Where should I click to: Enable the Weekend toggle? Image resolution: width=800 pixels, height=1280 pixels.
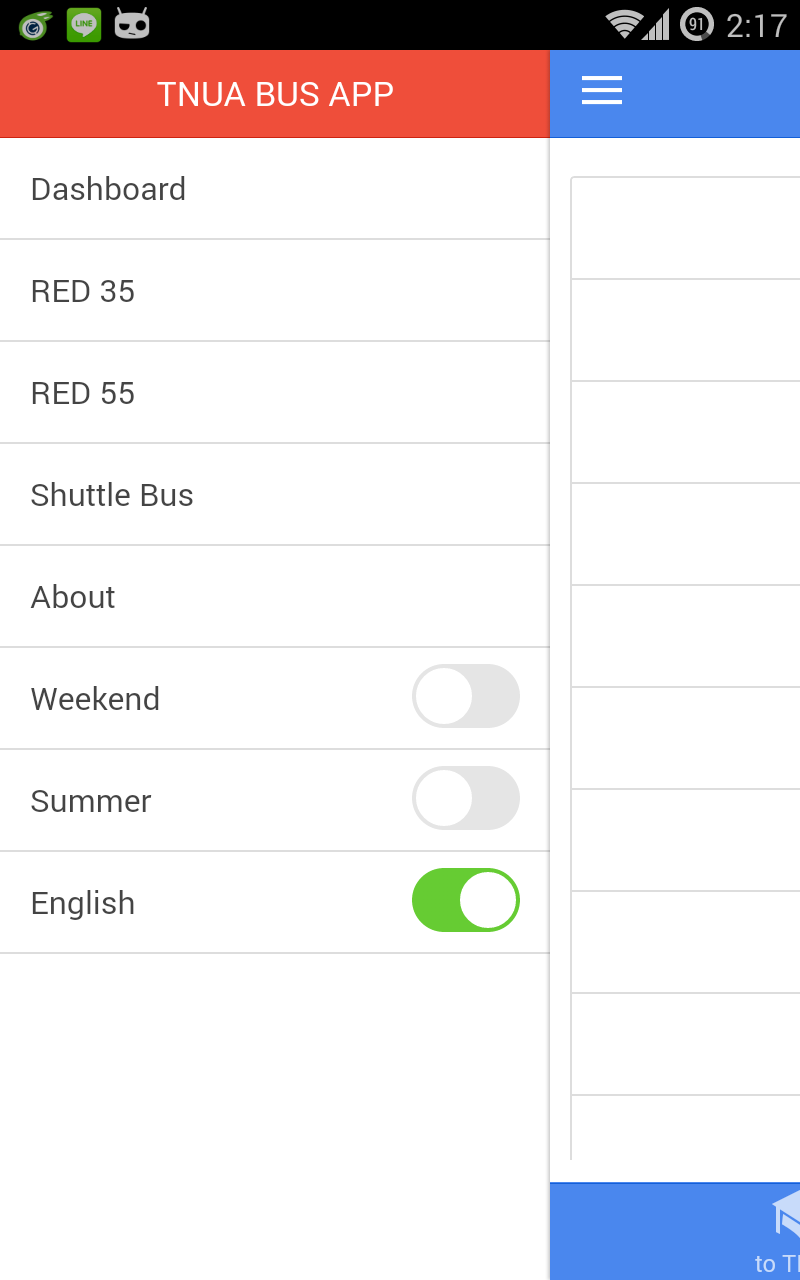tap(466, 696)
